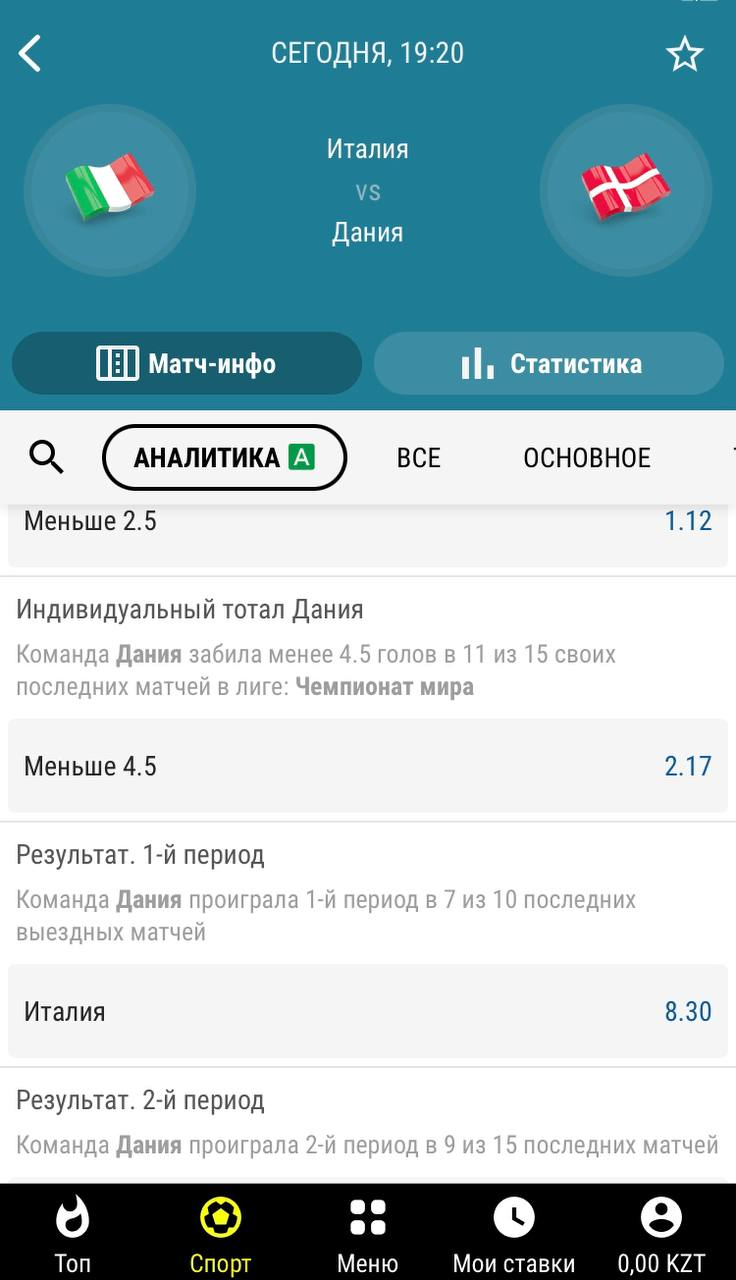This screenshot has width=736, height=1280.
Task: Open the Меню tab
Action: 367,1232
